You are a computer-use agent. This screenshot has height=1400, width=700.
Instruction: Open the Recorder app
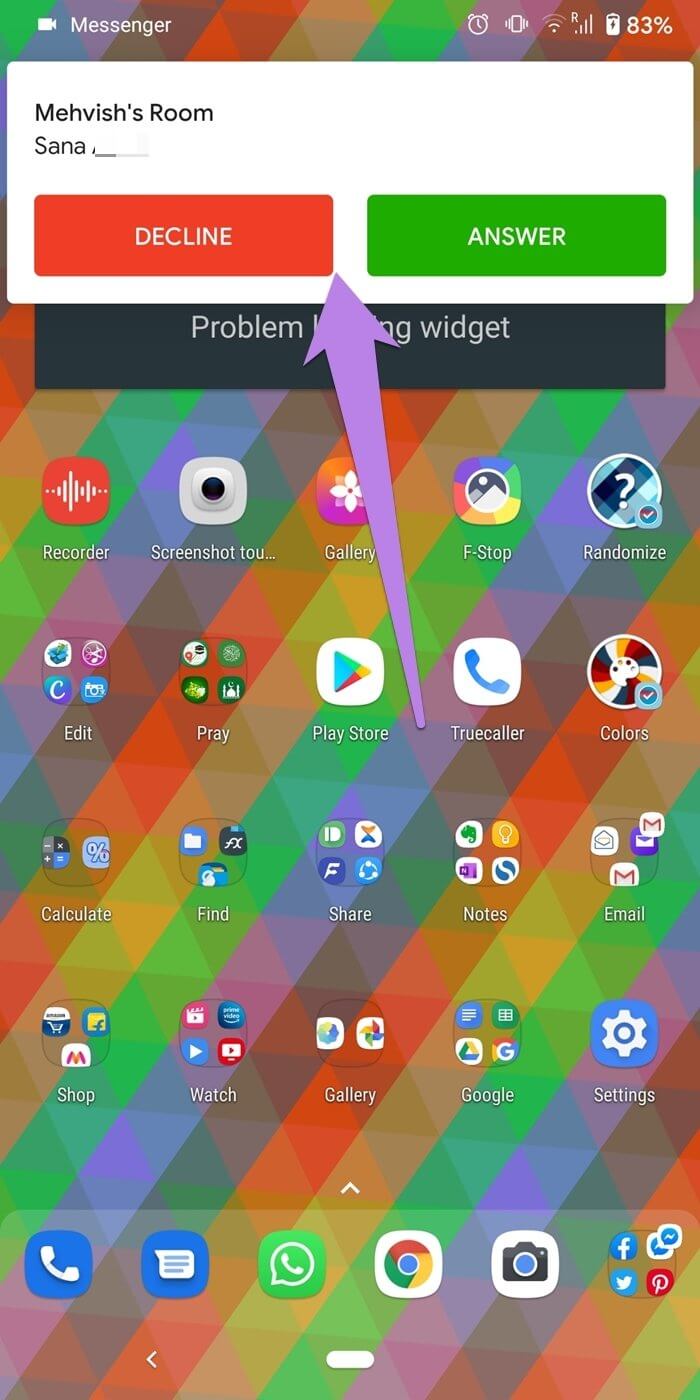coord(76,492)
